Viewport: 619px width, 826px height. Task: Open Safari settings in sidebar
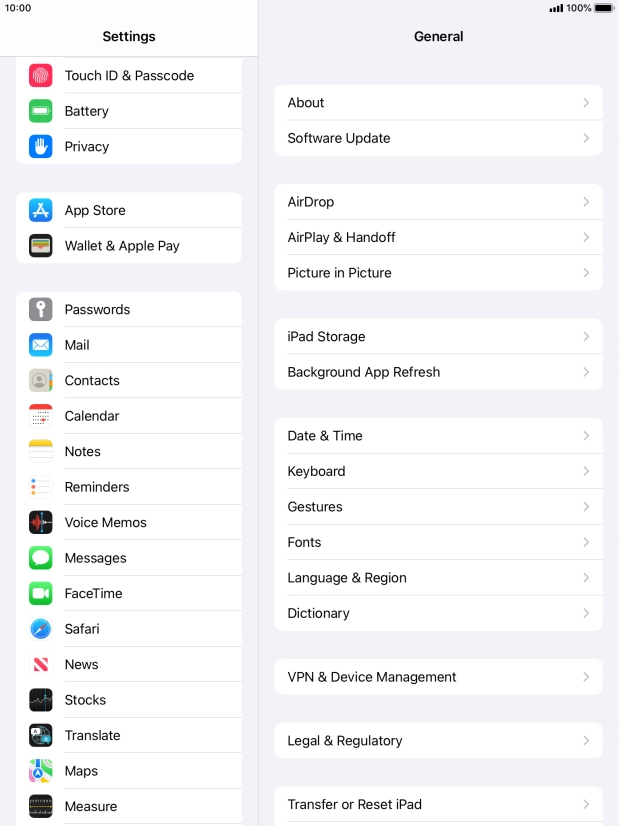point(129,629)
